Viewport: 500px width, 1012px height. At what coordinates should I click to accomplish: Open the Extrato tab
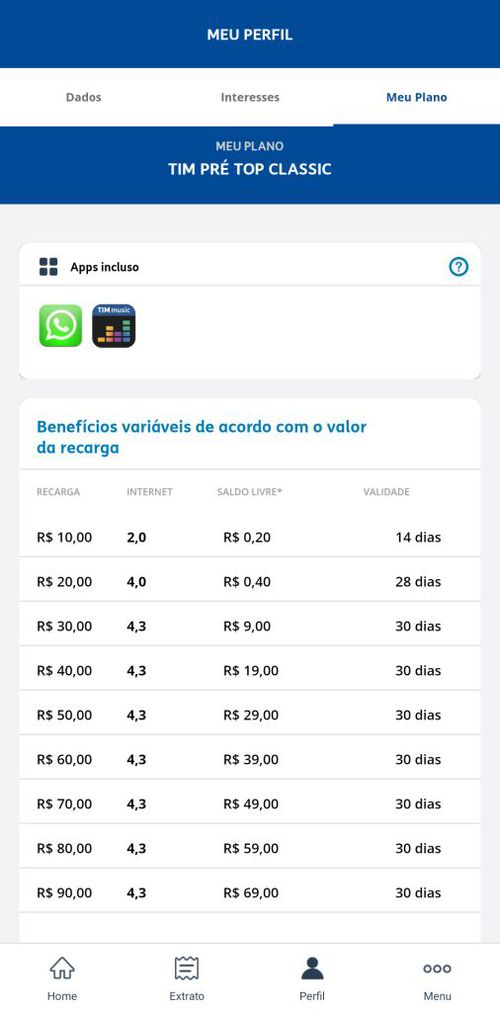(186, 978)
